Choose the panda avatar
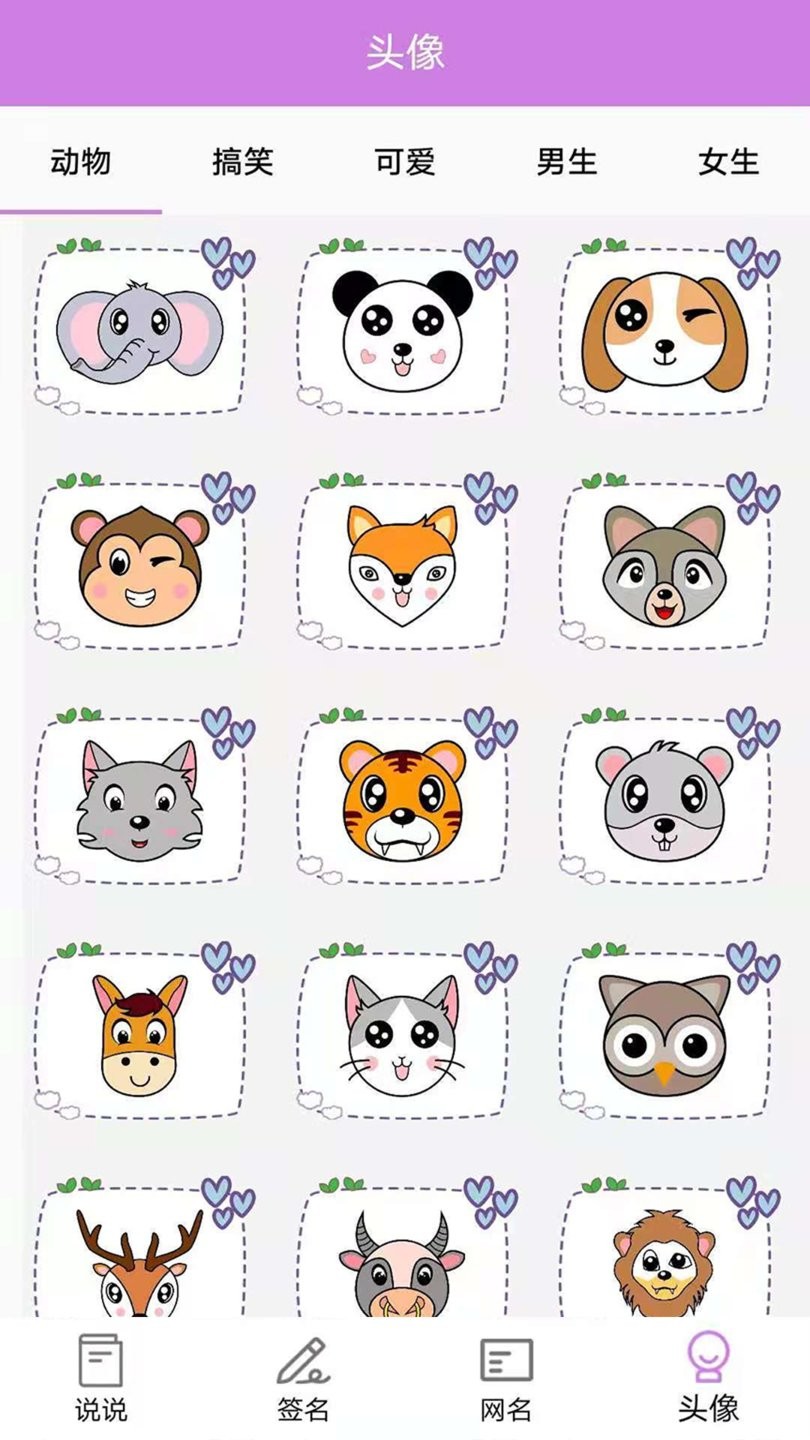Image resolution: width=810 pixels, height=1440 pixels. [402, 332]
